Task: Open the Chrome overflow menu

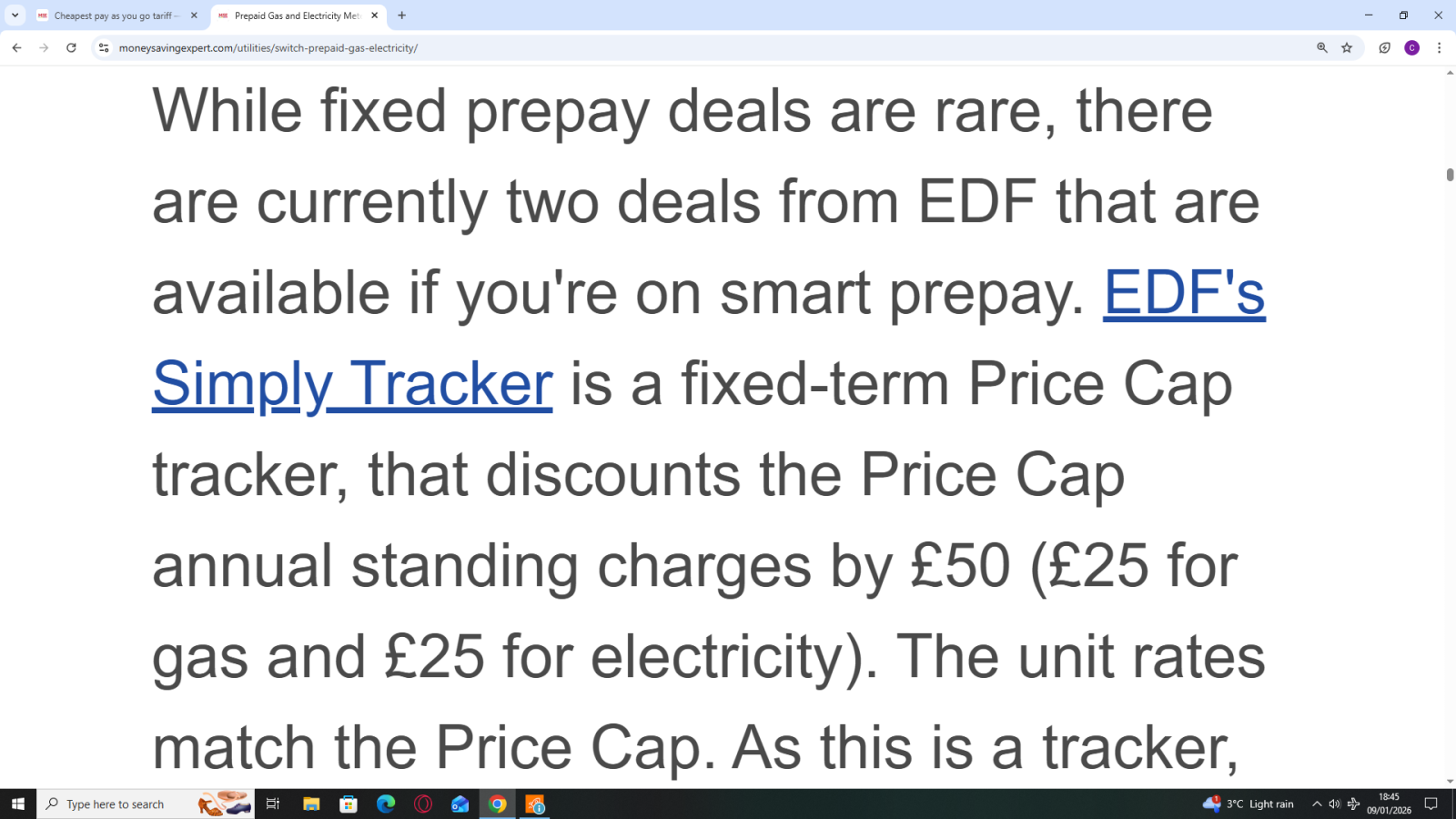Action: (1439, 47)
